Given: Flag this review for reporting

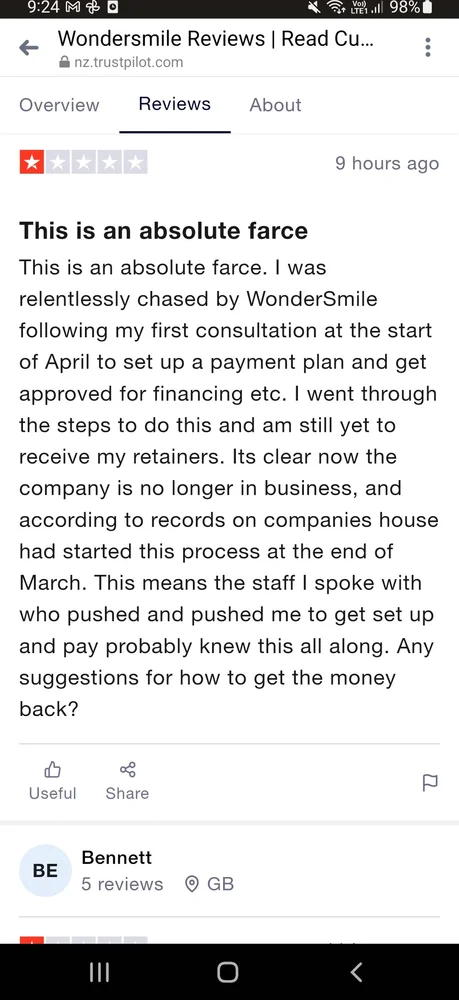Looking at the screenshot, I should tap(430, 782).
